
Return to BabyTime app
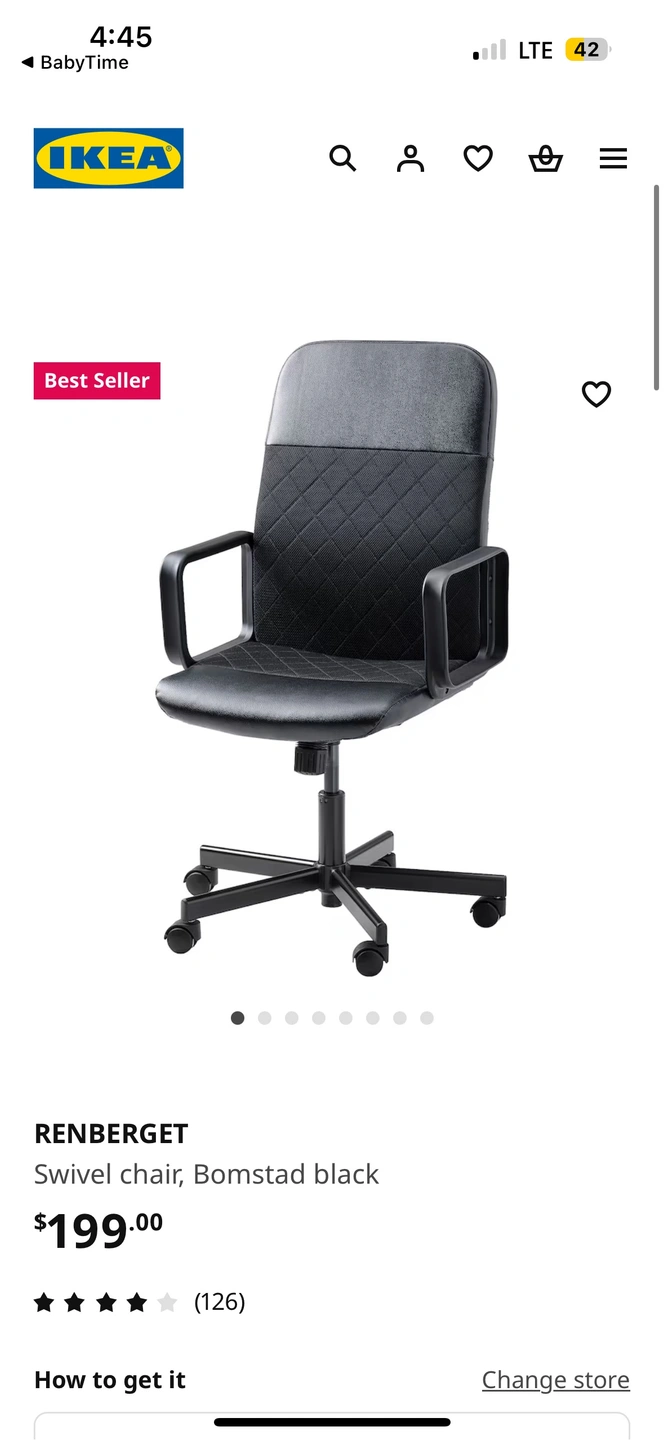(x=75, y=63)
